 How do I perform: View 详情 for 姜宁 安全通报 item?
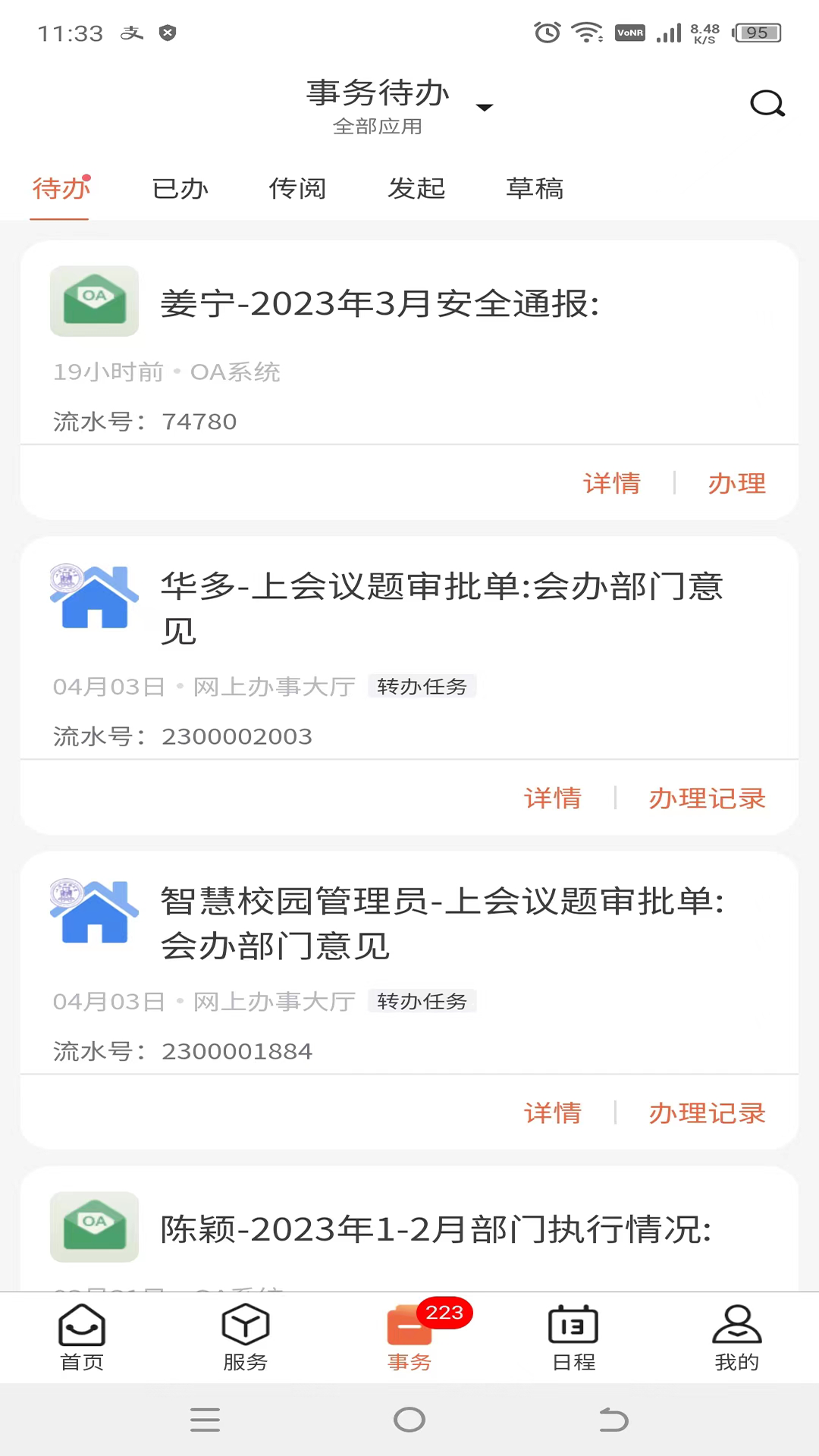(612, 483)
